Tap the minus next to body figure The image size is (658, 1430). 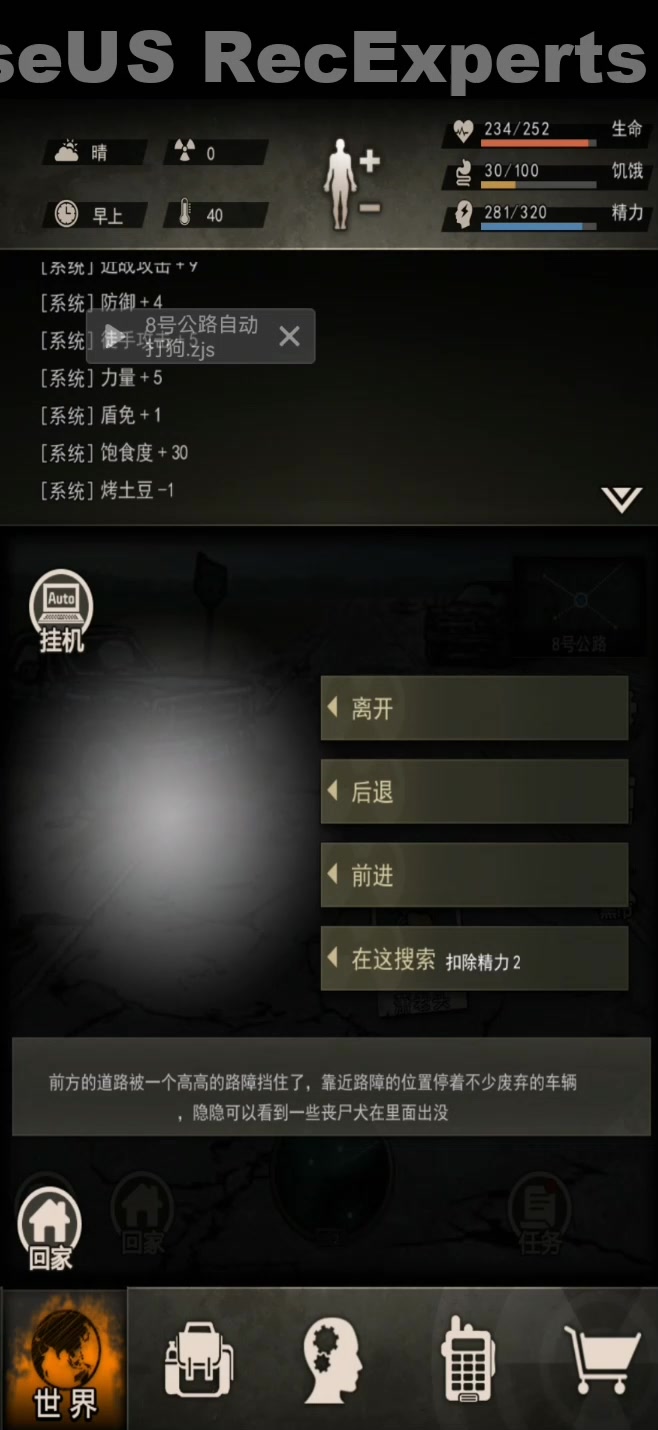pyautogui.click(x=369, y=207)
